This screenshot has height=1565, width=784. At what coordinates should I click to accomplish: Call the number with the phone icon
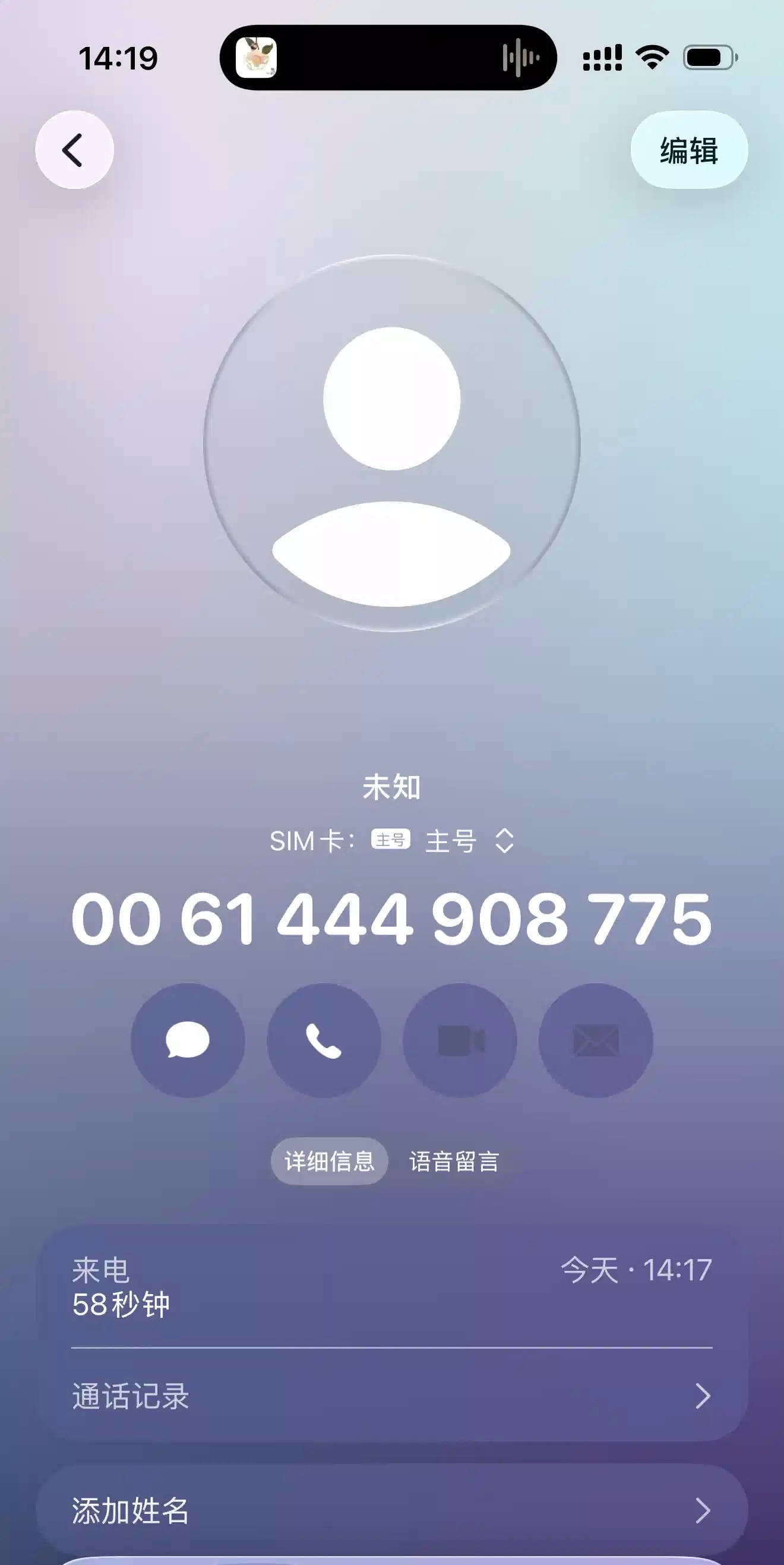click(324, 1040)
